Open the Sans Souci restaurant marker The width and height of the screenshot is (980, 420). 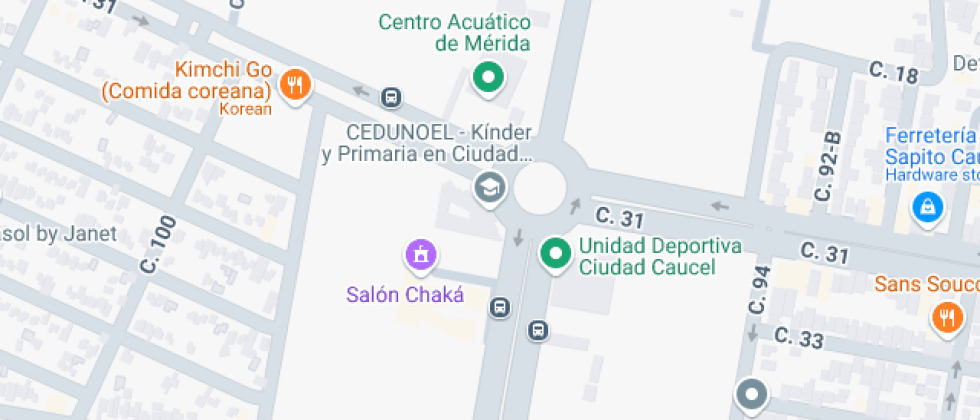945,318
